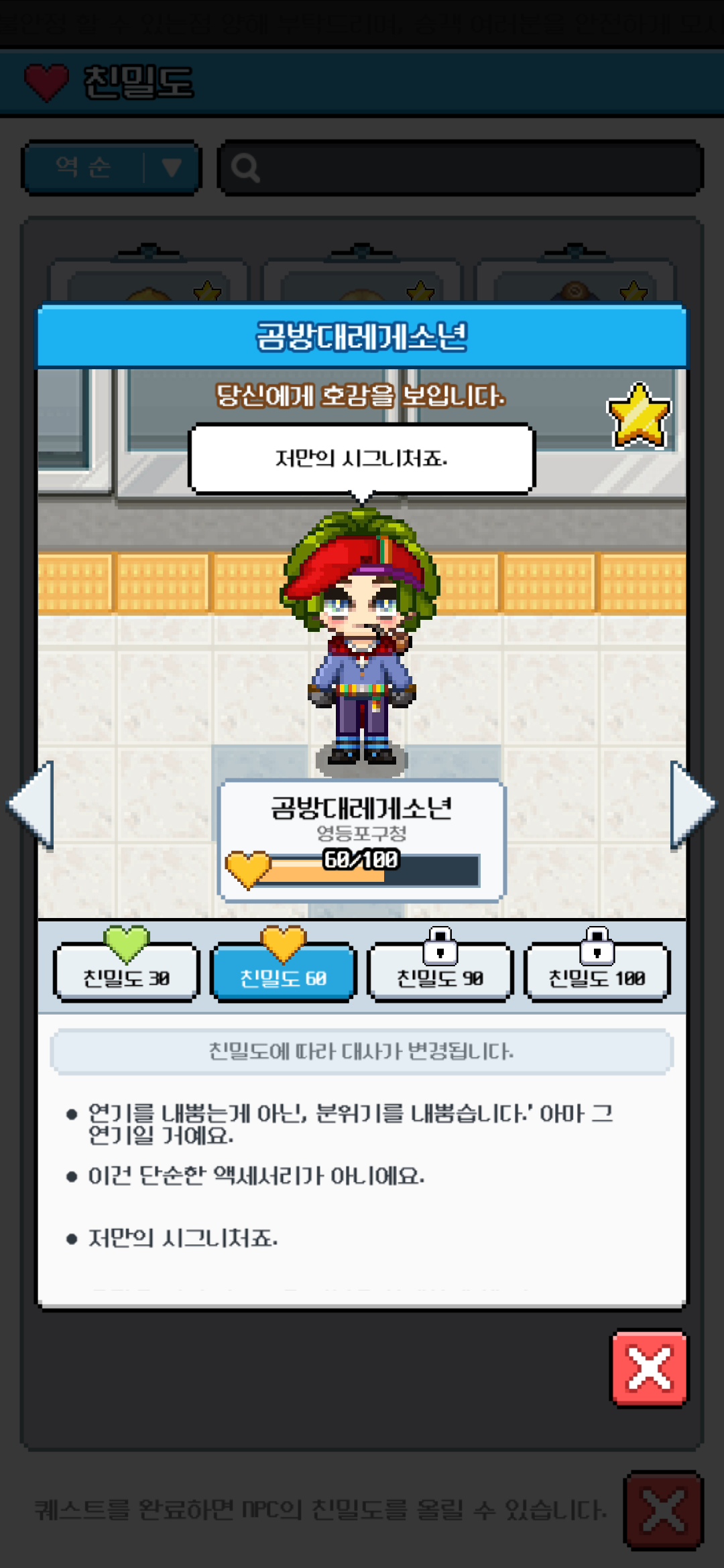The height and width of the screenshot is (1568, 724).
Task: Toggle the favorite star for this NPC
Action: [639, 417]
